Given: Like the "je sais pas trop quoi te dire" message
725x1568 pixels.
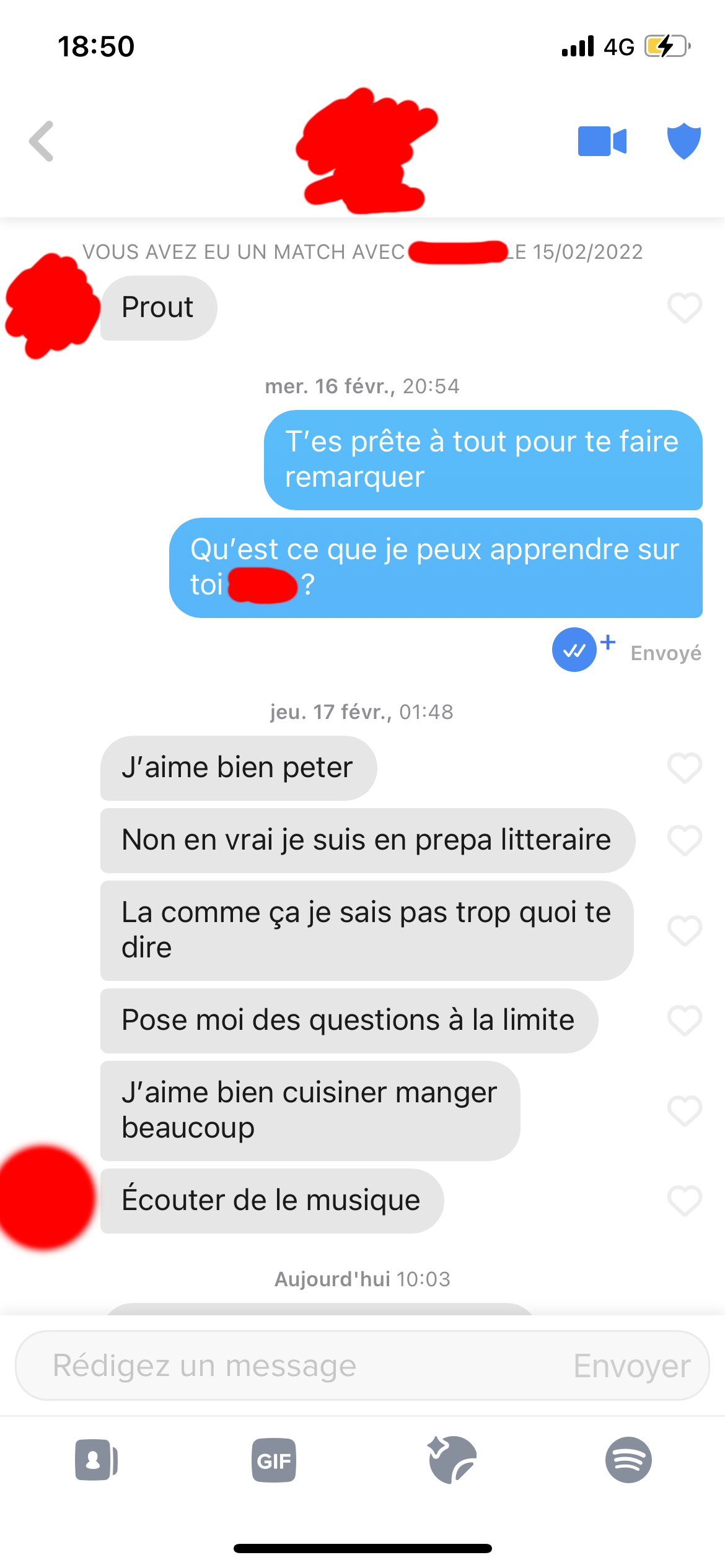Looking at the screenshot, I should coord(684,931).
